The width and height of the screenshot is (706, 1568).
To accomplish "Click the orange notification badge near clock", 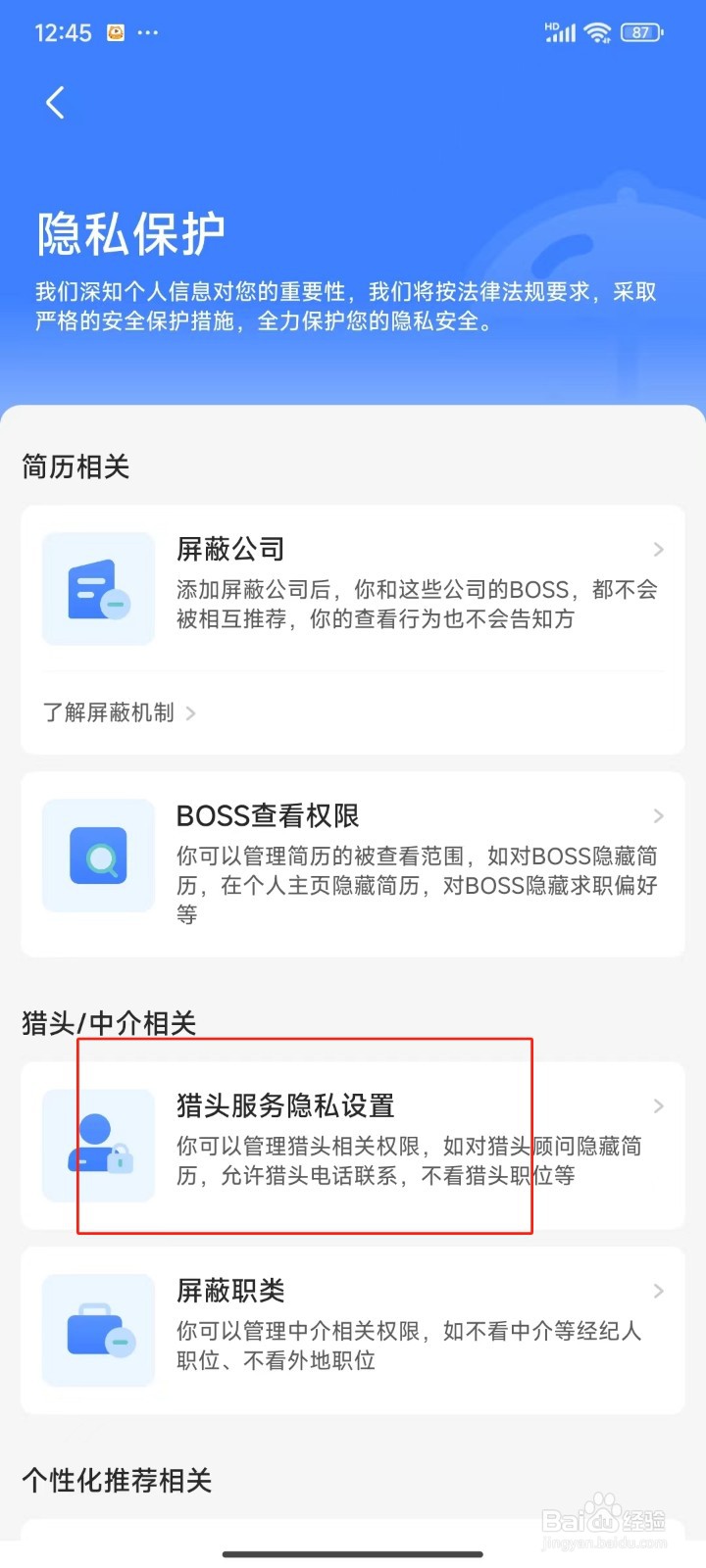I will (x=116, y=31).
